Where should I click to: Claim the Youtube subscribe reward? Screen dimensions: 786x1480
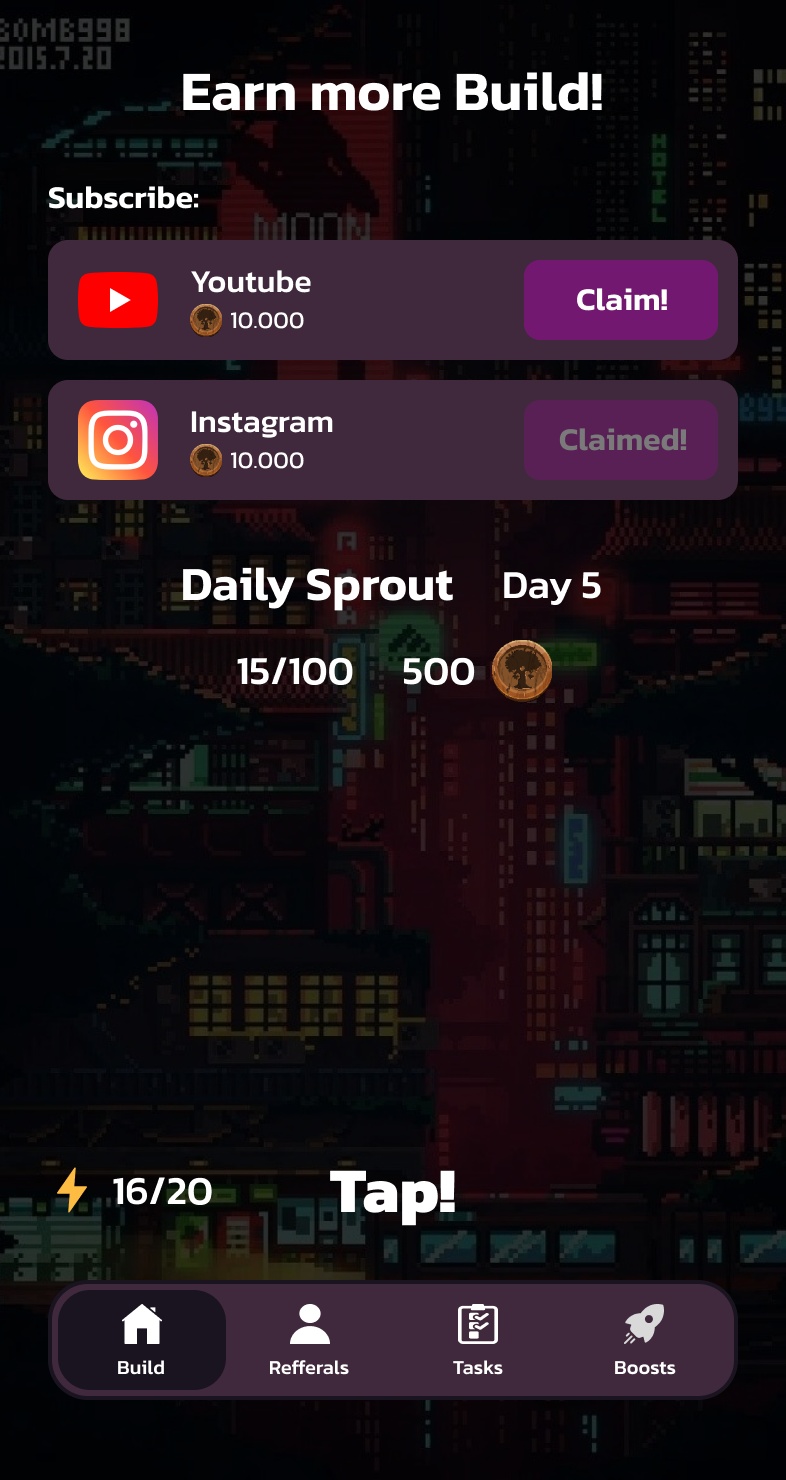621,300
